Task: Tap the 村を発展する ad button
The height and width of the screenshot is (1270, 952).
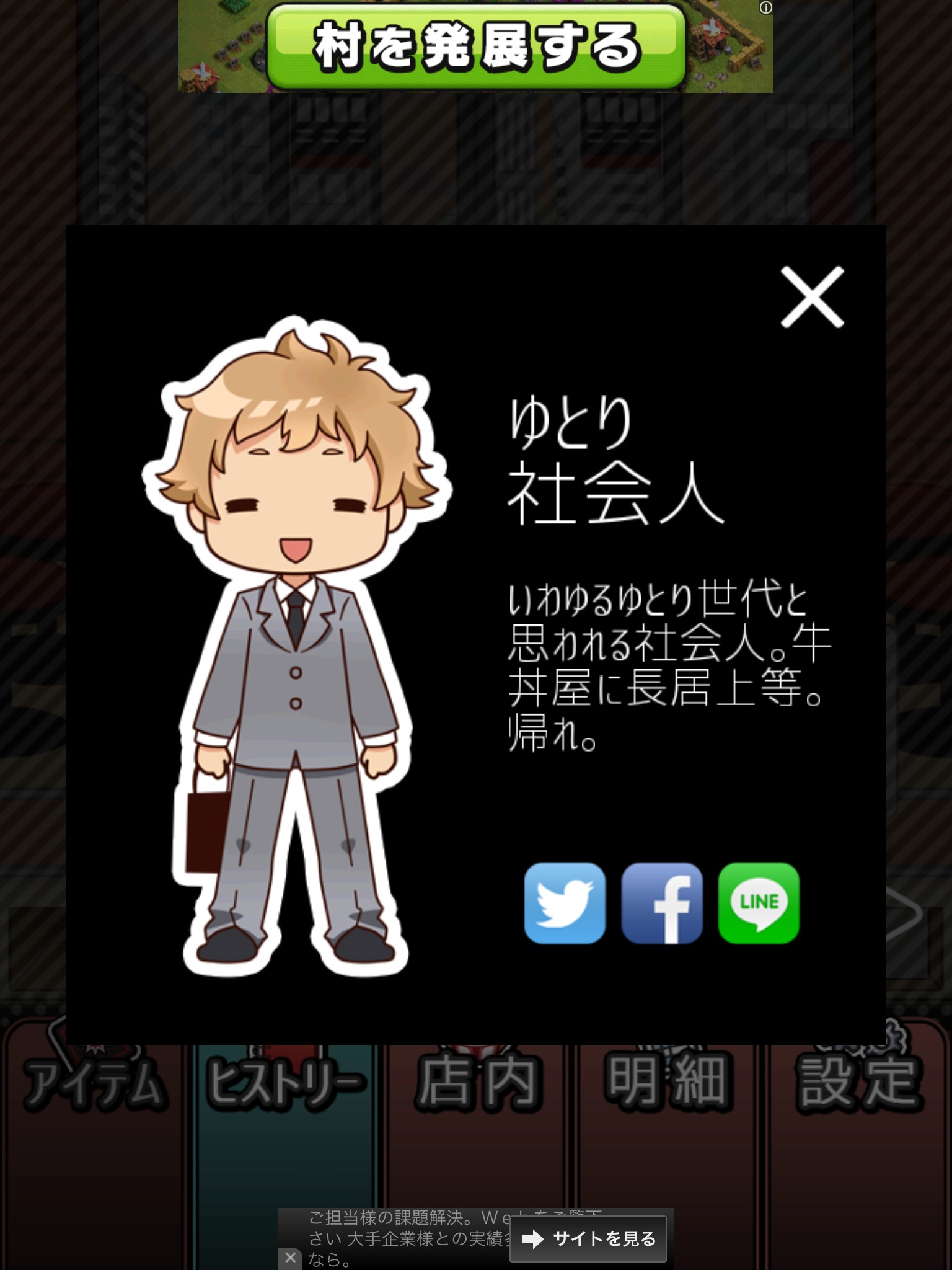Action: pyautogui.click(x=476, y=47)
